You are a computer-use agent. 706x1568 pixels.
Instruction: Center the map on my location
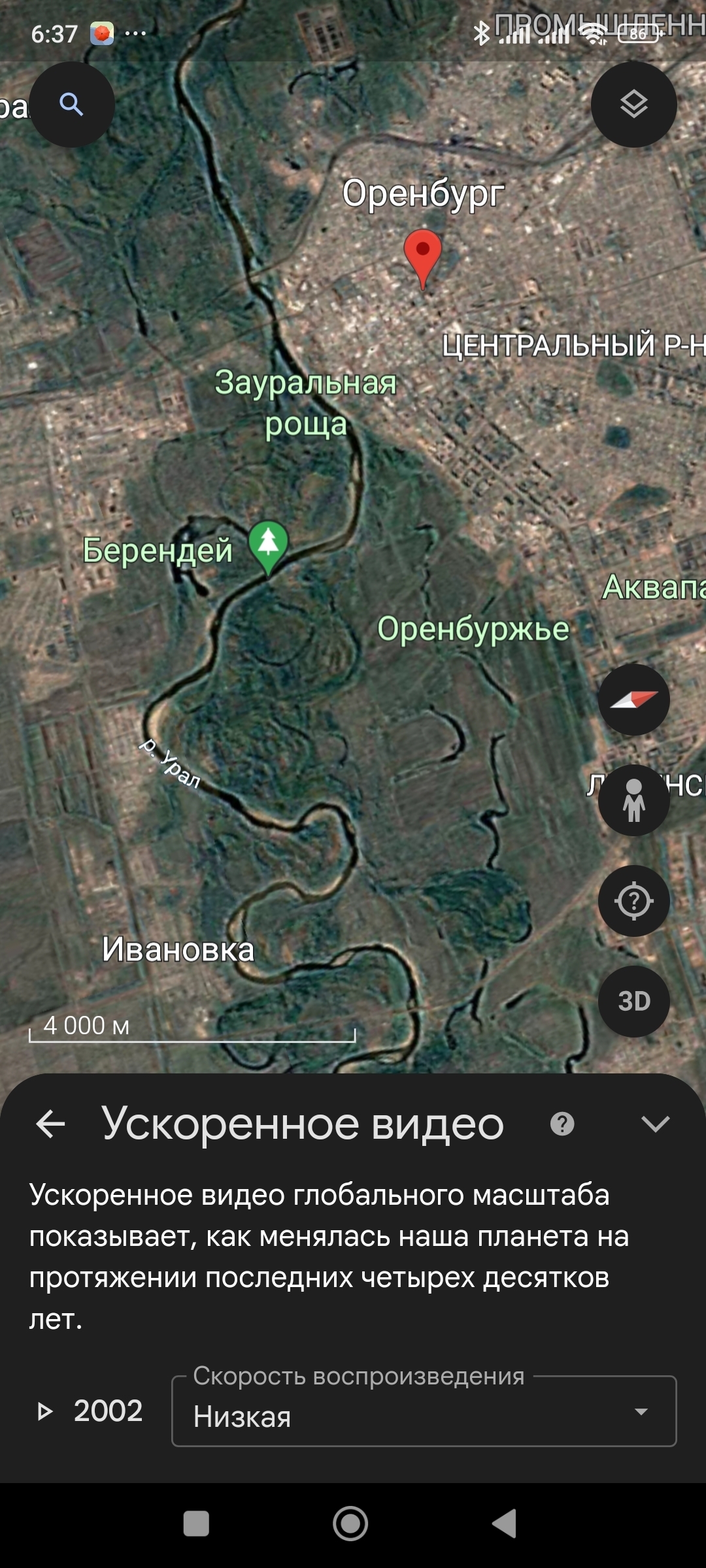(x=633, y=901)
